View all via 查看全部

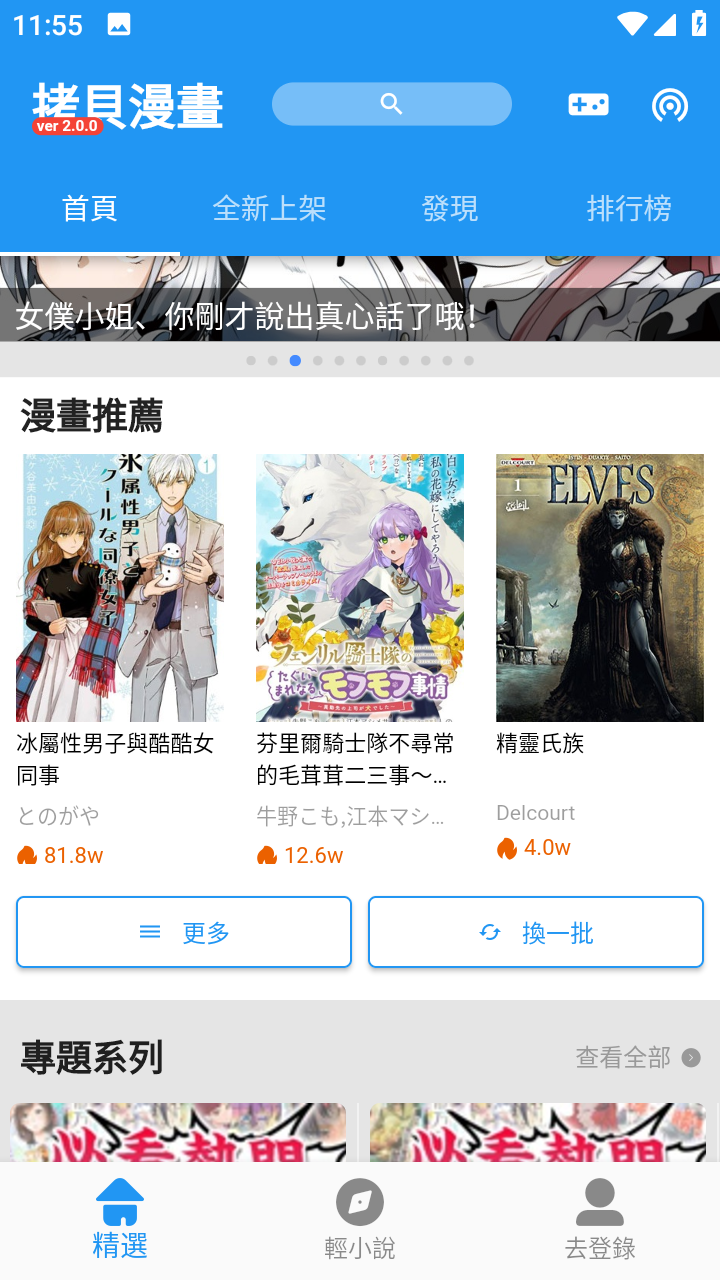637,1057
